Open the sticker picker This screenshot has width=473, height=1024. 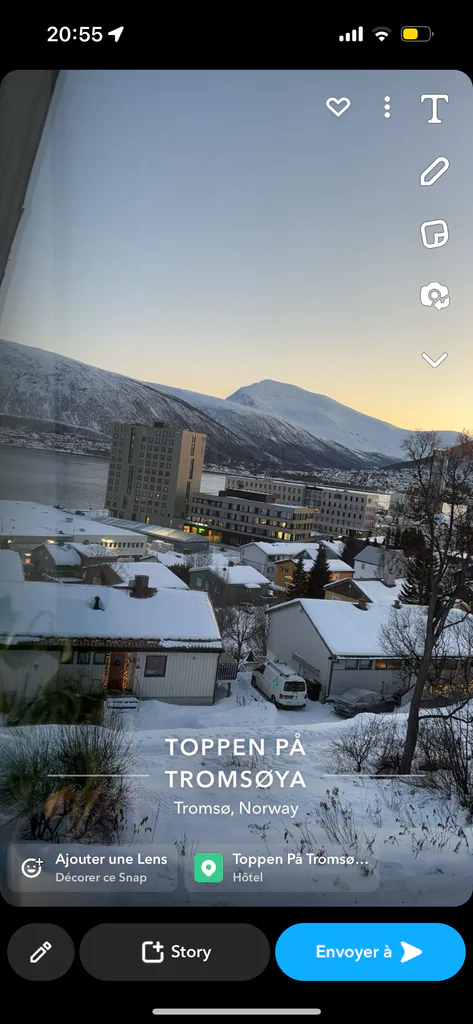(x=434, y=234)
